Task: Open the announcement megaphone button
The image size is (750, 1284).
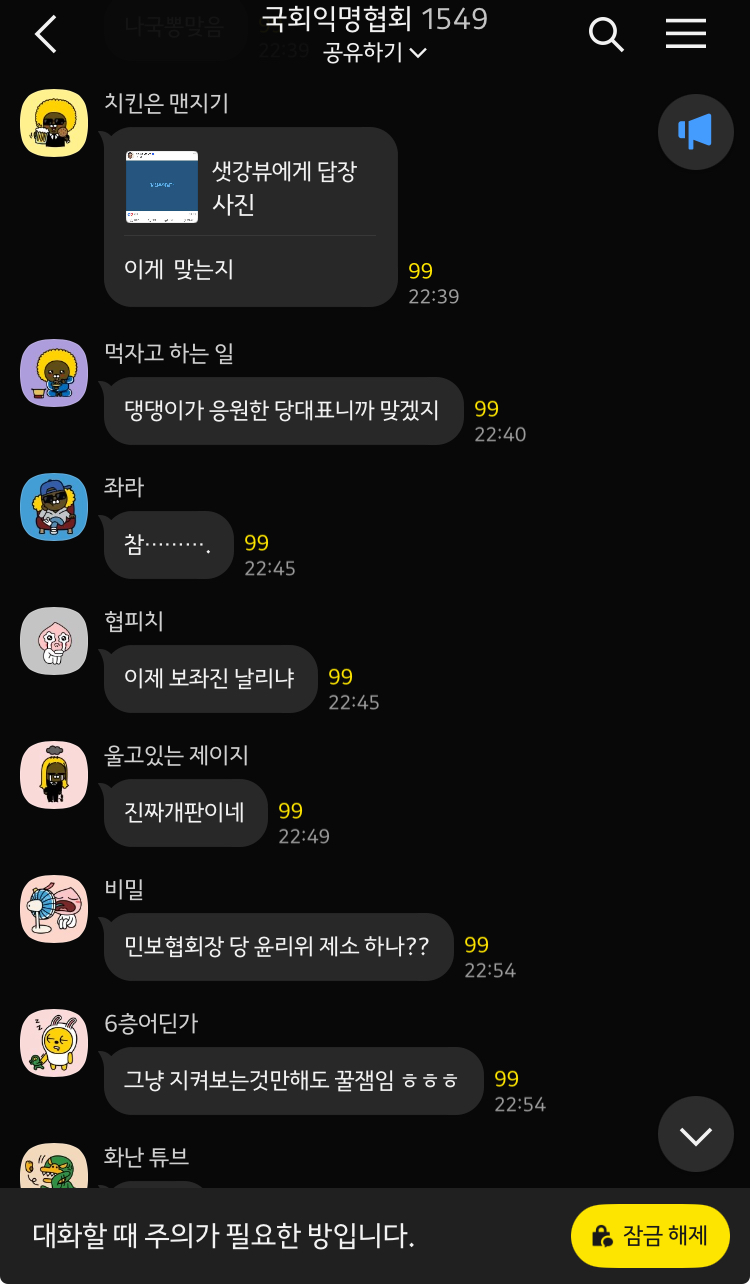Action: (696, 131)
